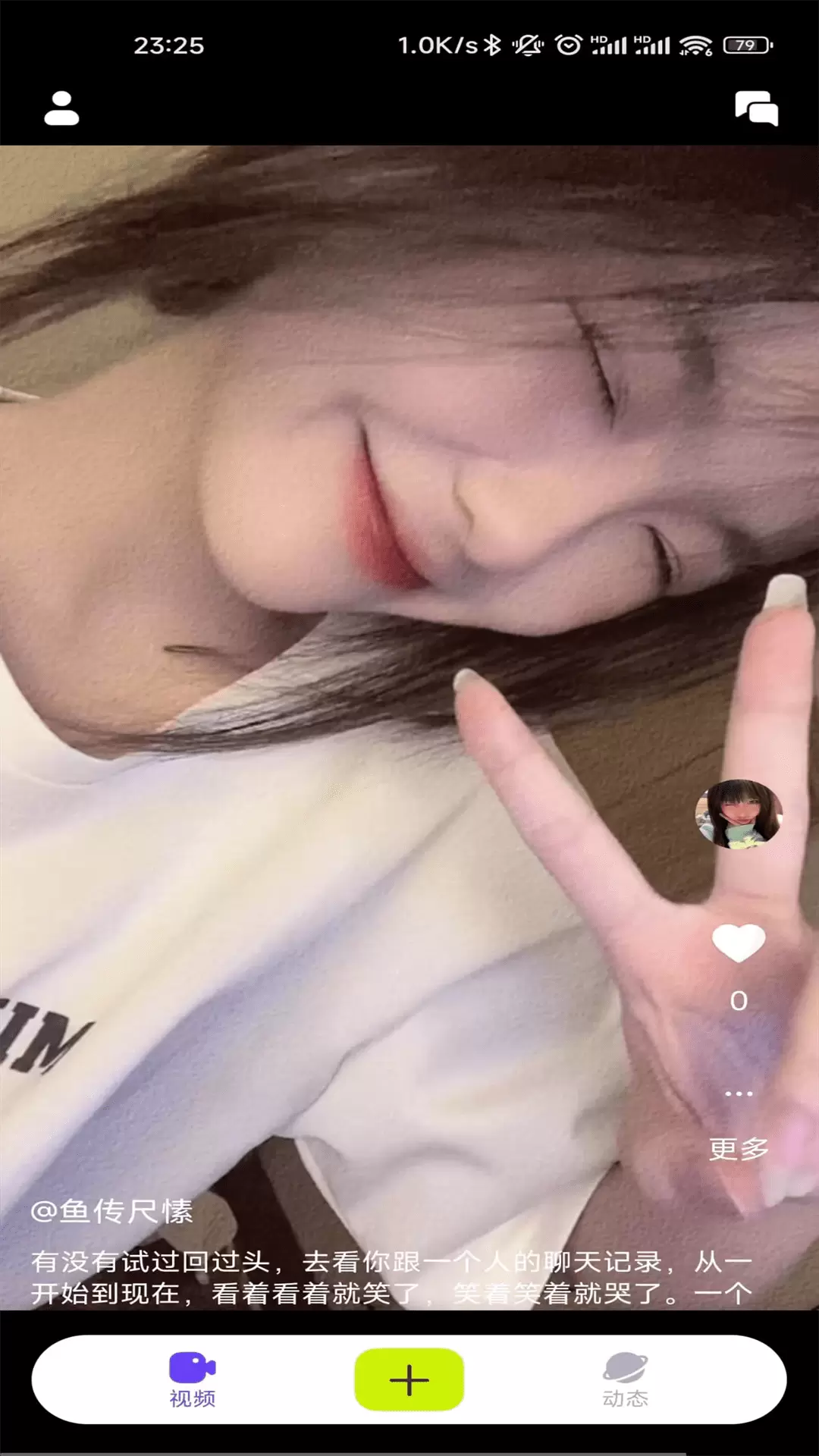819x1456 pixels.
Task: Open the 更多 three-dot menu
Action: tap(739, 1123)
